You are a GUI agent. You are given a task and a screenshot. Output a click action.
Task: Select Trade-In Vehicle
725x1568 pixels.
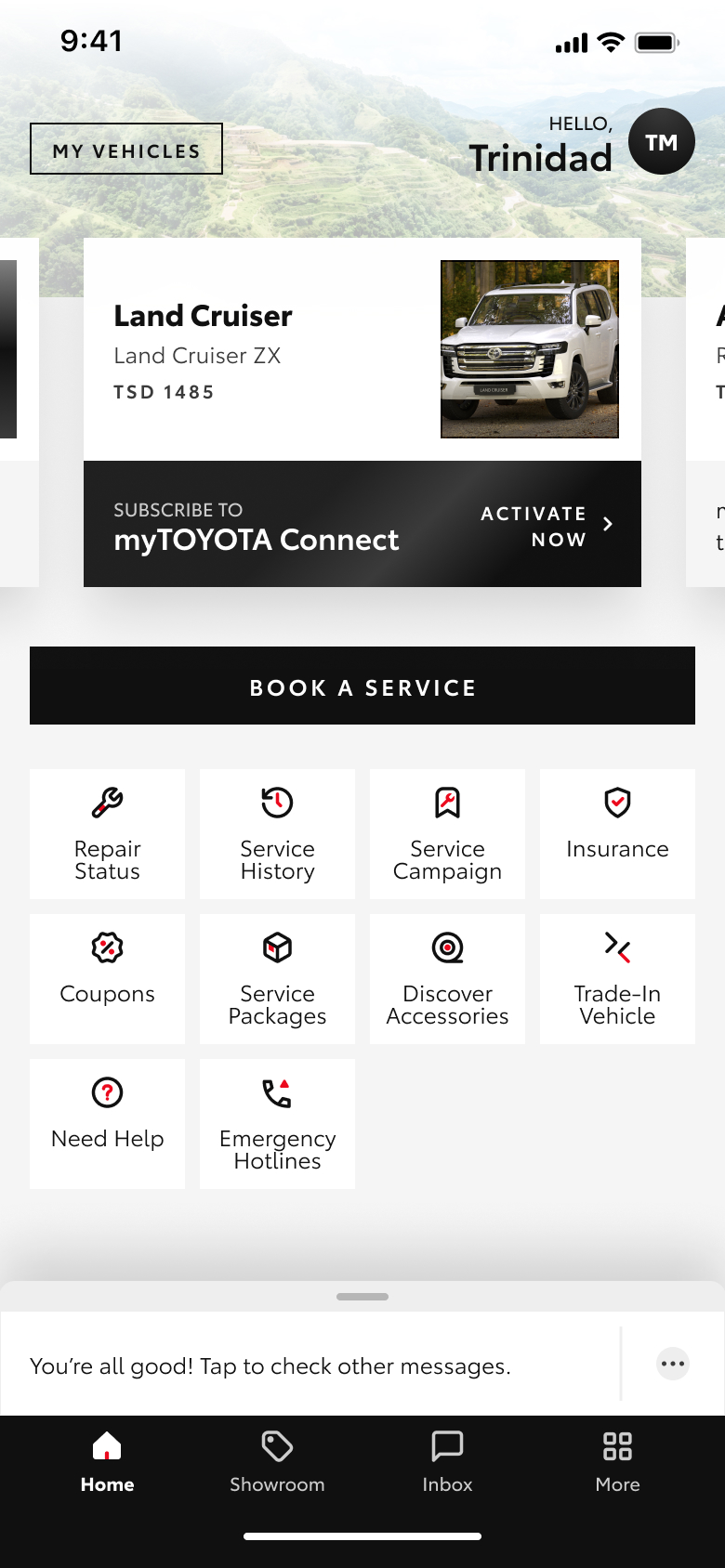617,979
